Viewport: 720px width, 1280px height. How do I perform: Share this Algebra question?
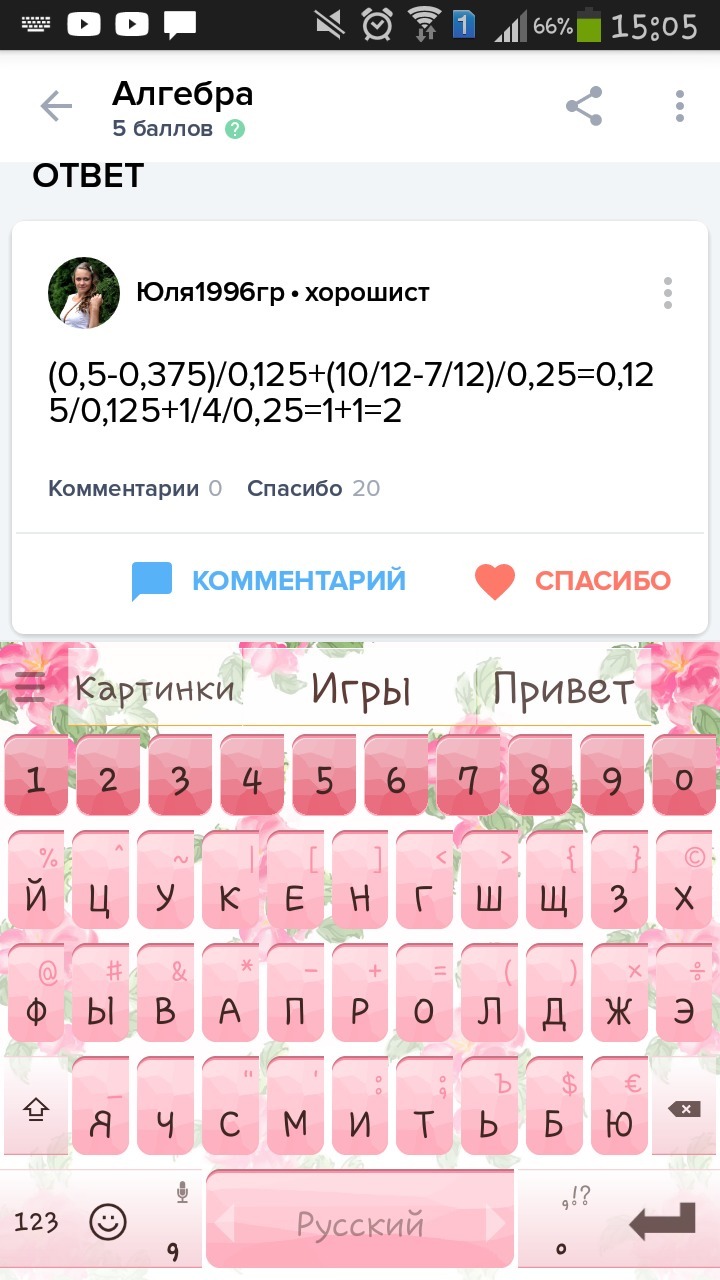(x=584, y=106)
